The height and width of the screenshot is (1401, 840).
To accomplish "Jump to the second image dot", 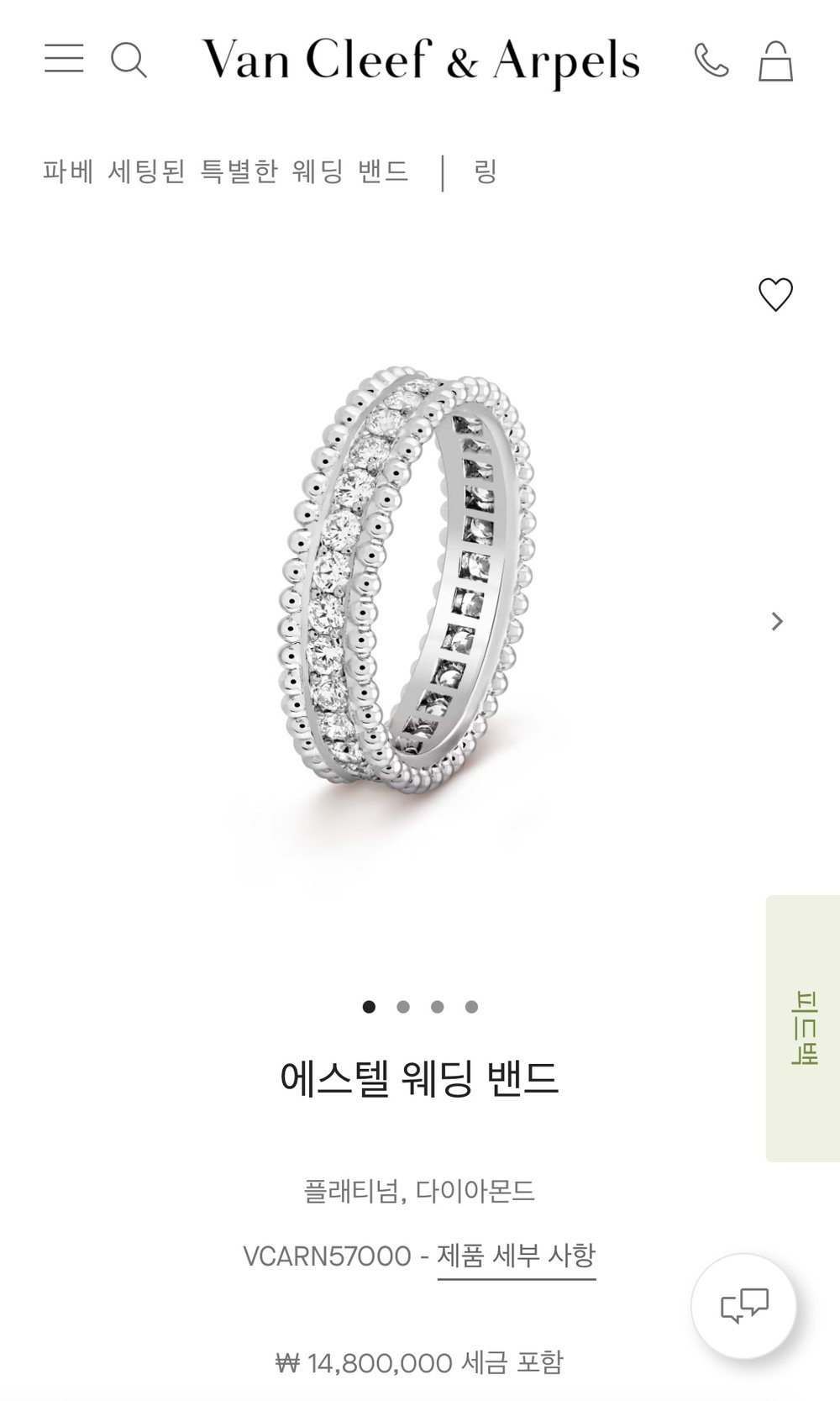I will click(x=403, y=1007).
